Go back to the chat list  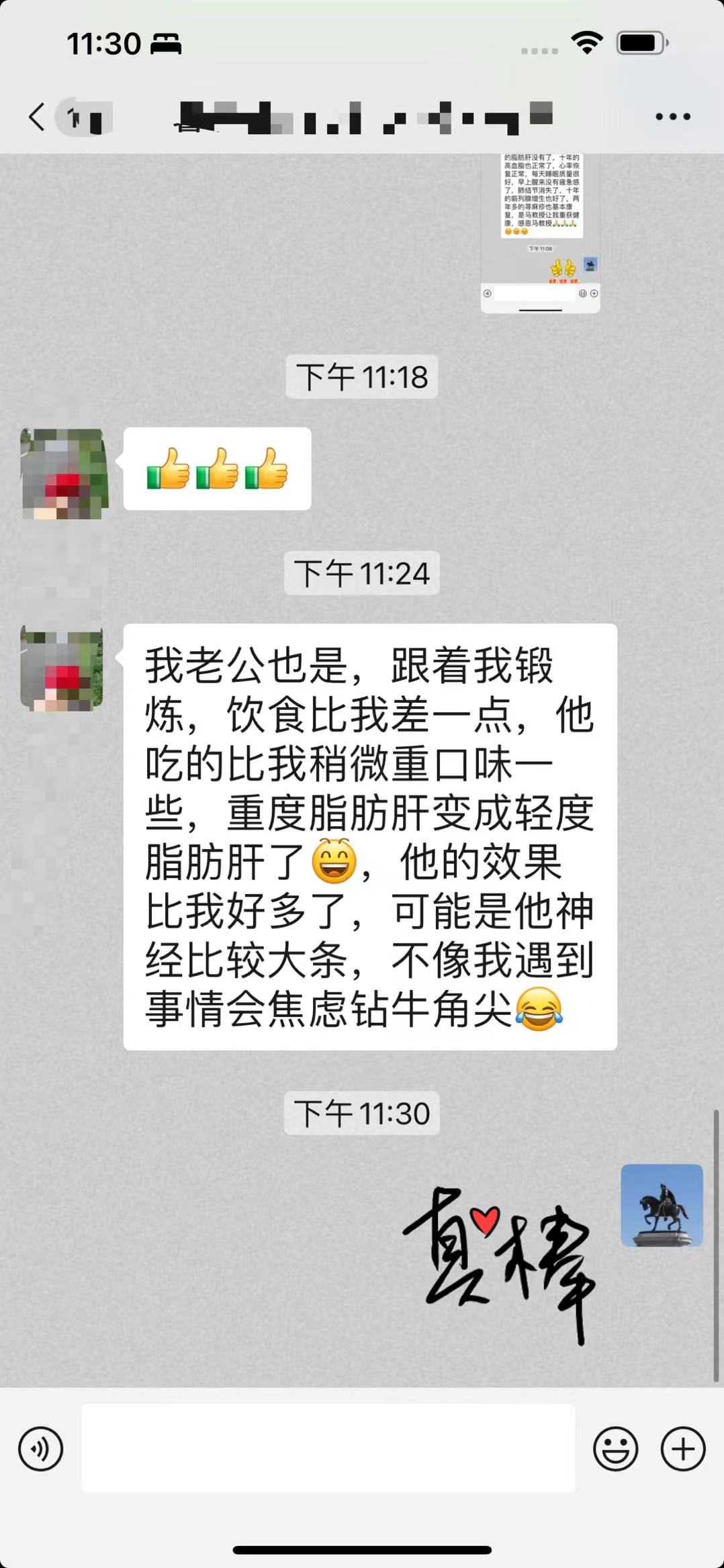tap(38, 117)
